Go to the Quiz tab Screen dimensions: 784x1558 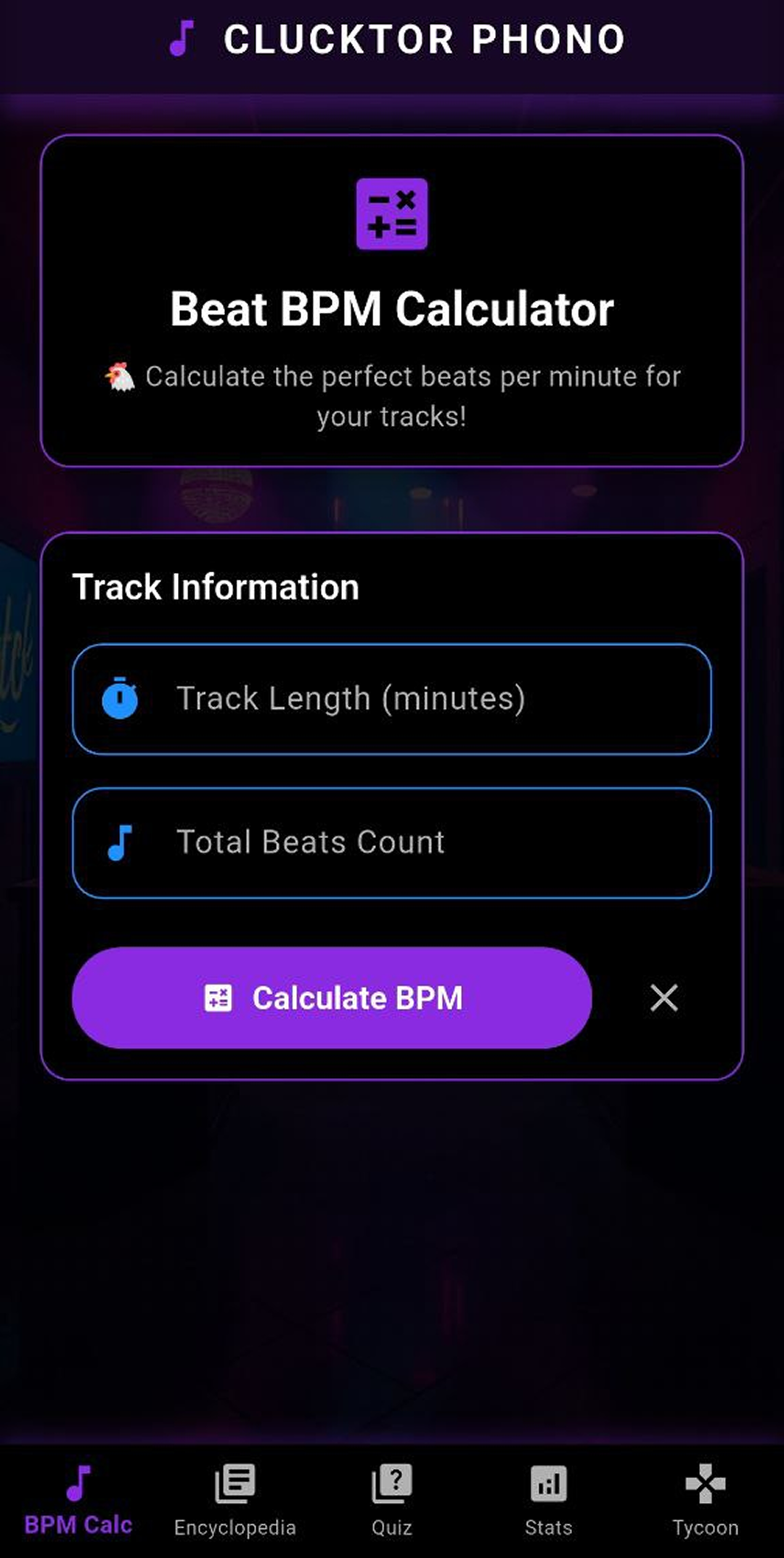pyautogui.click(x=392, y=1501)
